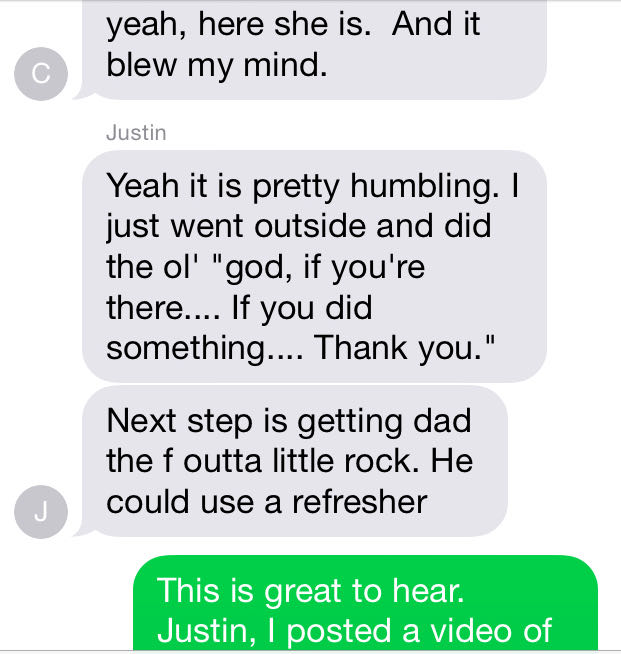Open Justin's contact avatar labeled J
This screenshot has height=654, width=621.
[41, 514]
